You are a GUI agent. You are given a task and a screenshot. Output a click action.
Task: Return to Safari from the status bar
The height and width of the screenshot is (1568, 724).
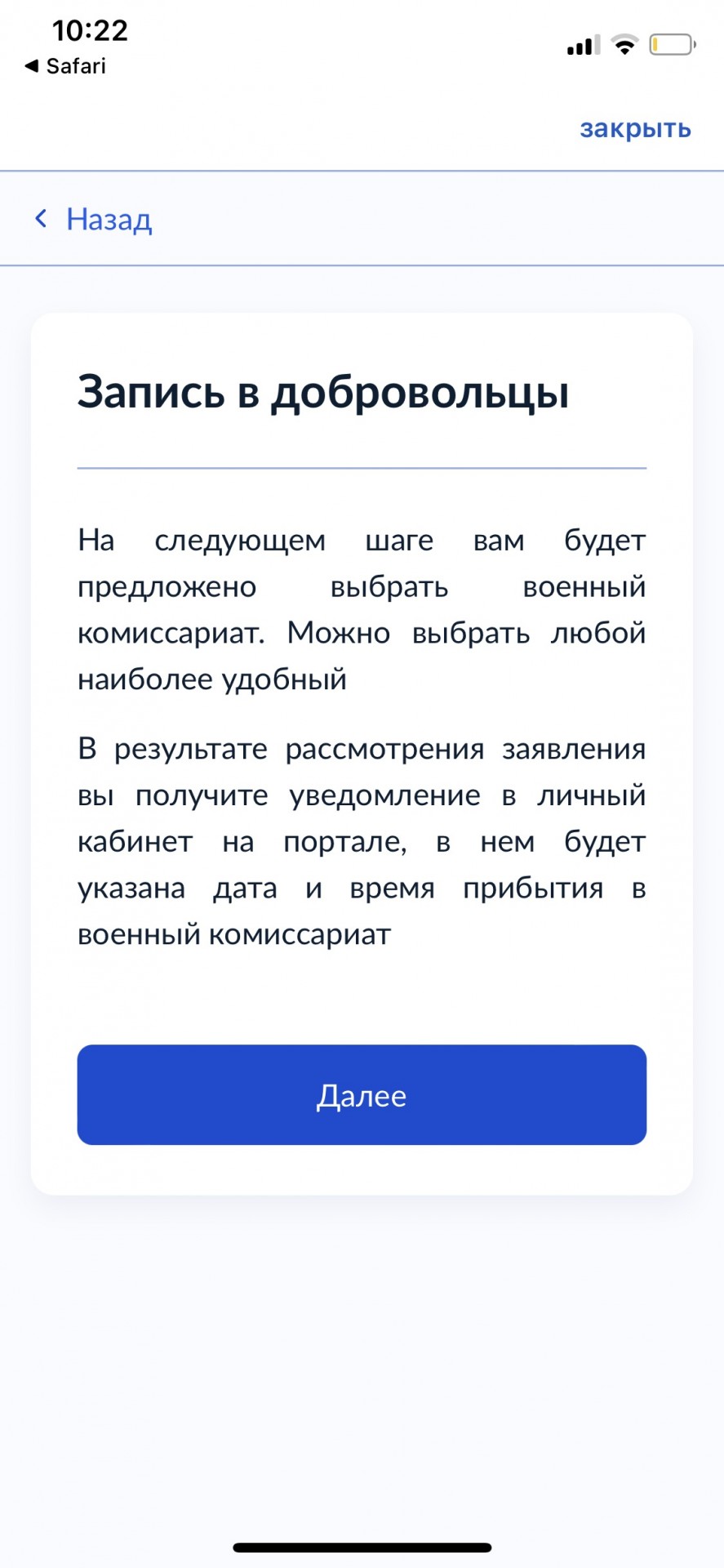65,66
